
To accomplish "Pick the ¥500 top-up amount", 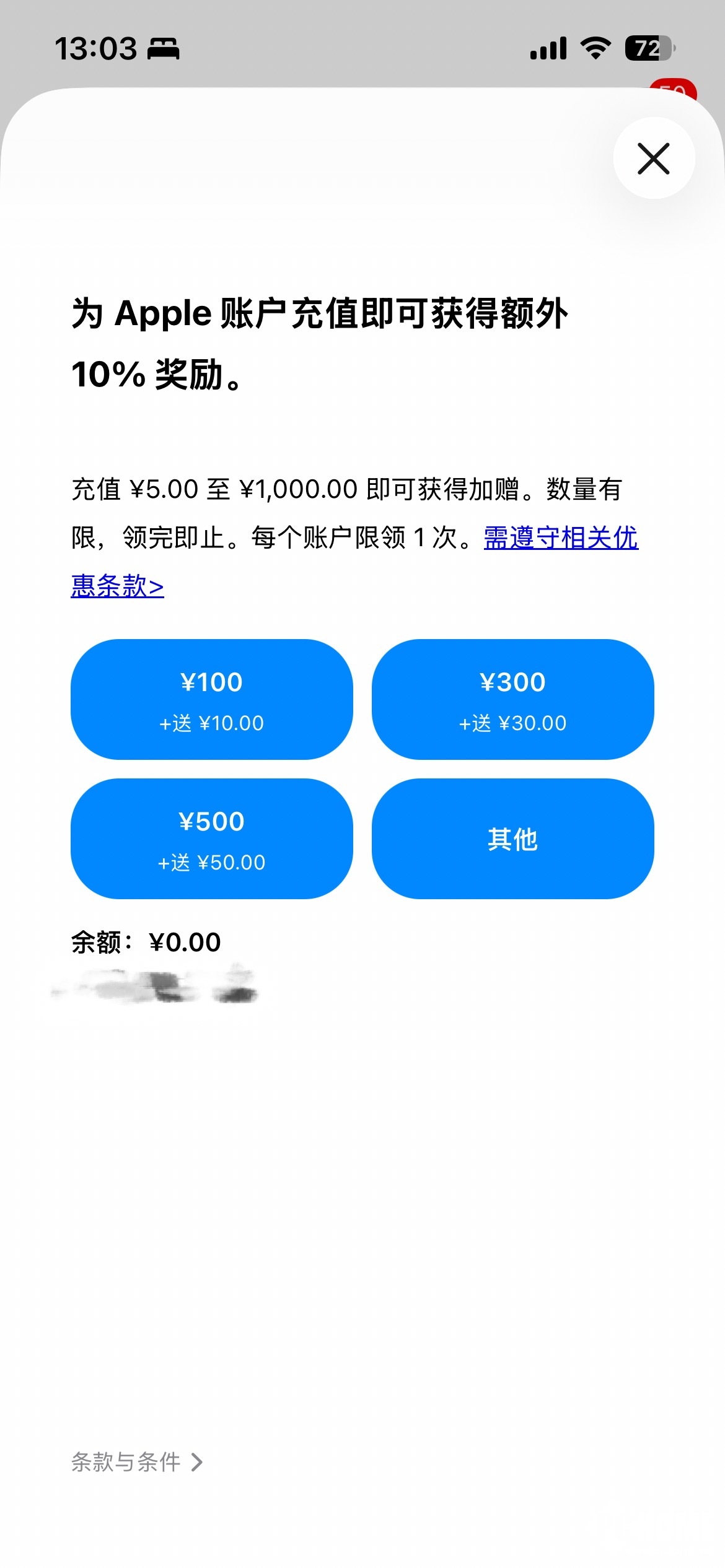I will [x=212, y=839].
